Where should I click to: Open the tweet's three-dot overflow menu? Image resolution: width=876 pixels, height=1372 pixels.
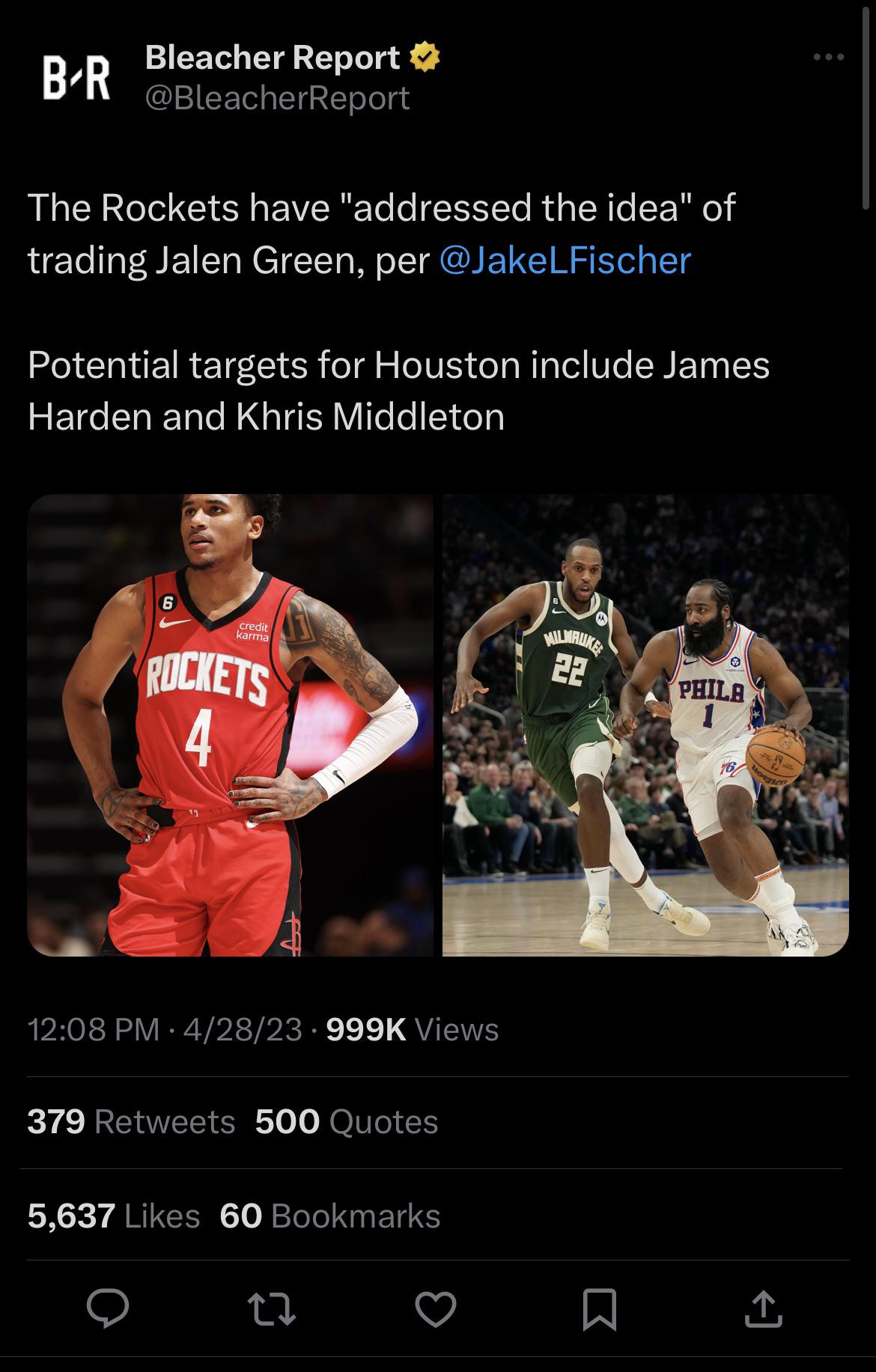tap(828, 58)
